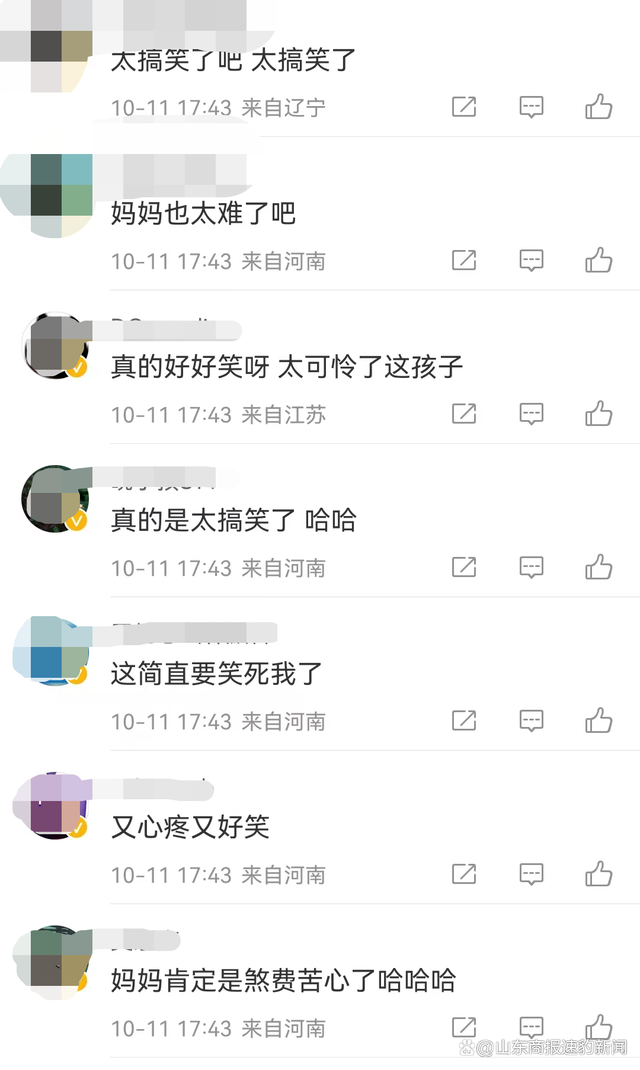Repost the comment "又心疼又好笑"
Viewport: 640px width, 1070px height.
click(x=464, y=875)
